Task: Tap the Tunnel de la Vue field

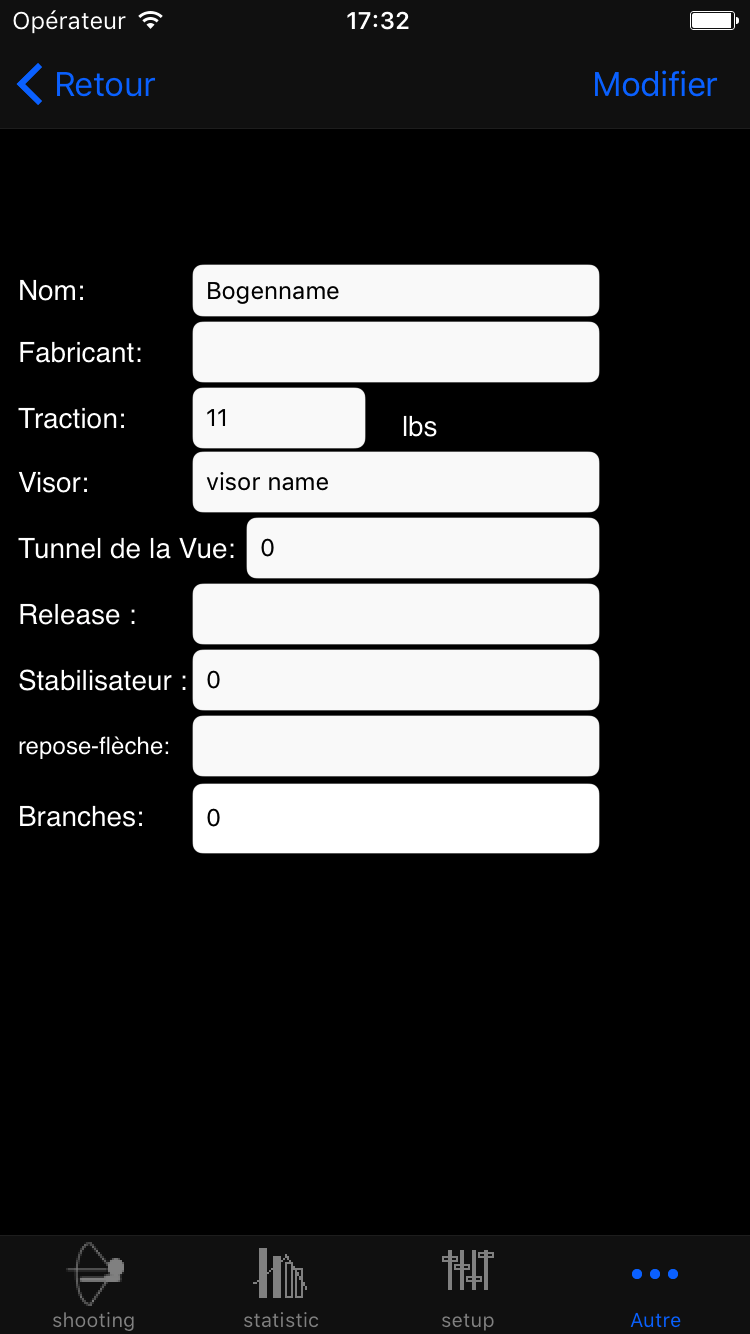Action: point(423,548)
